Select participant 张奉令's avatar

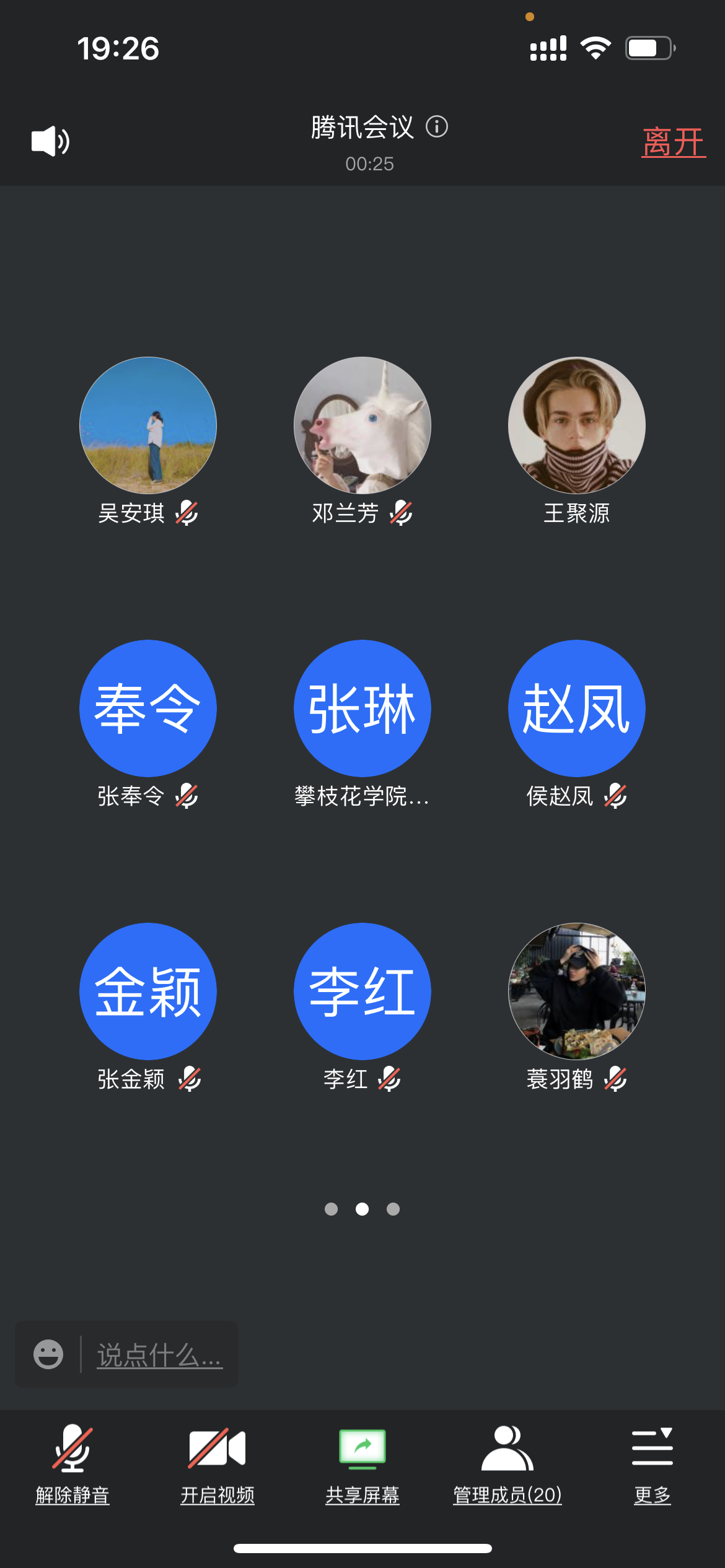pos(148,708)
